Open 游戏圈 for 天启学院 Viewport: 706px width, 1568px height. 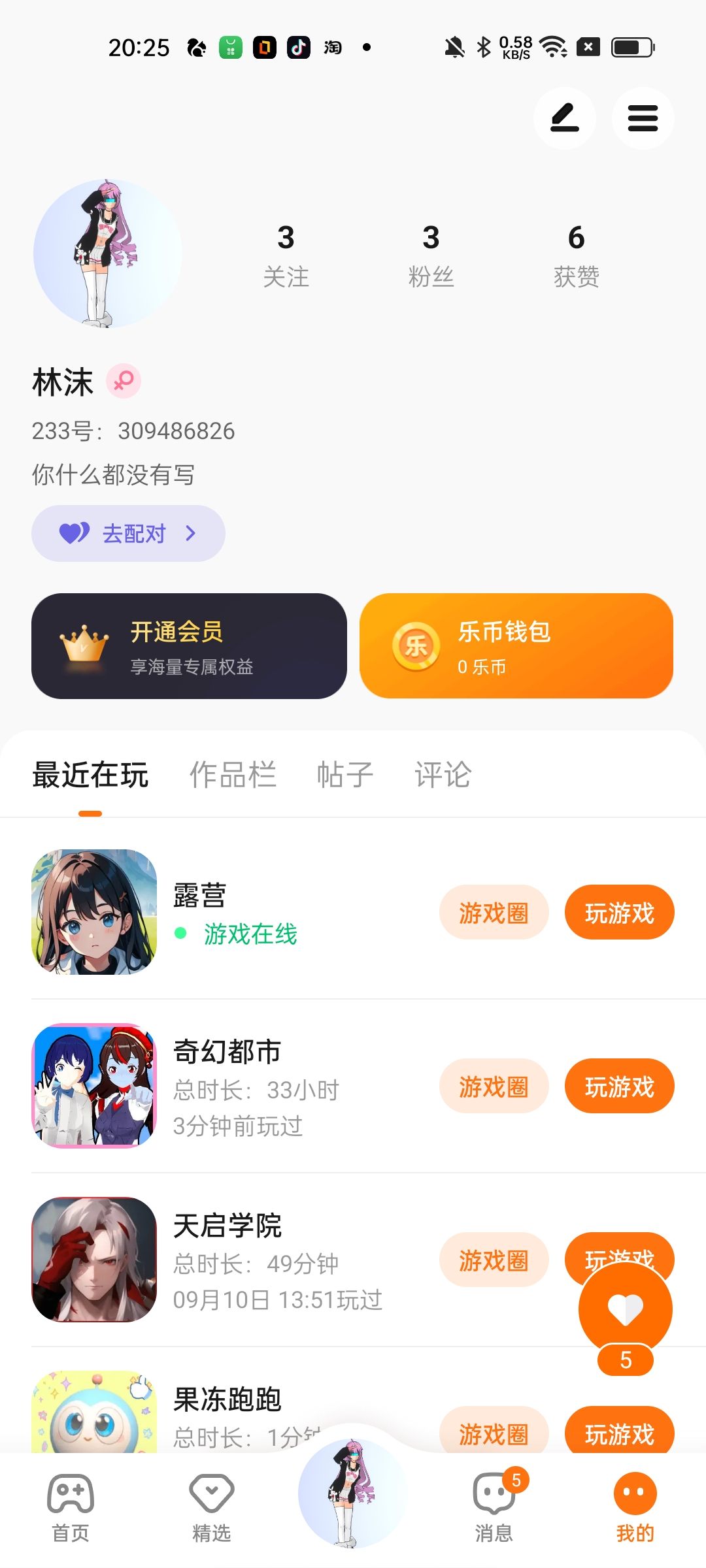(494, 1260)
